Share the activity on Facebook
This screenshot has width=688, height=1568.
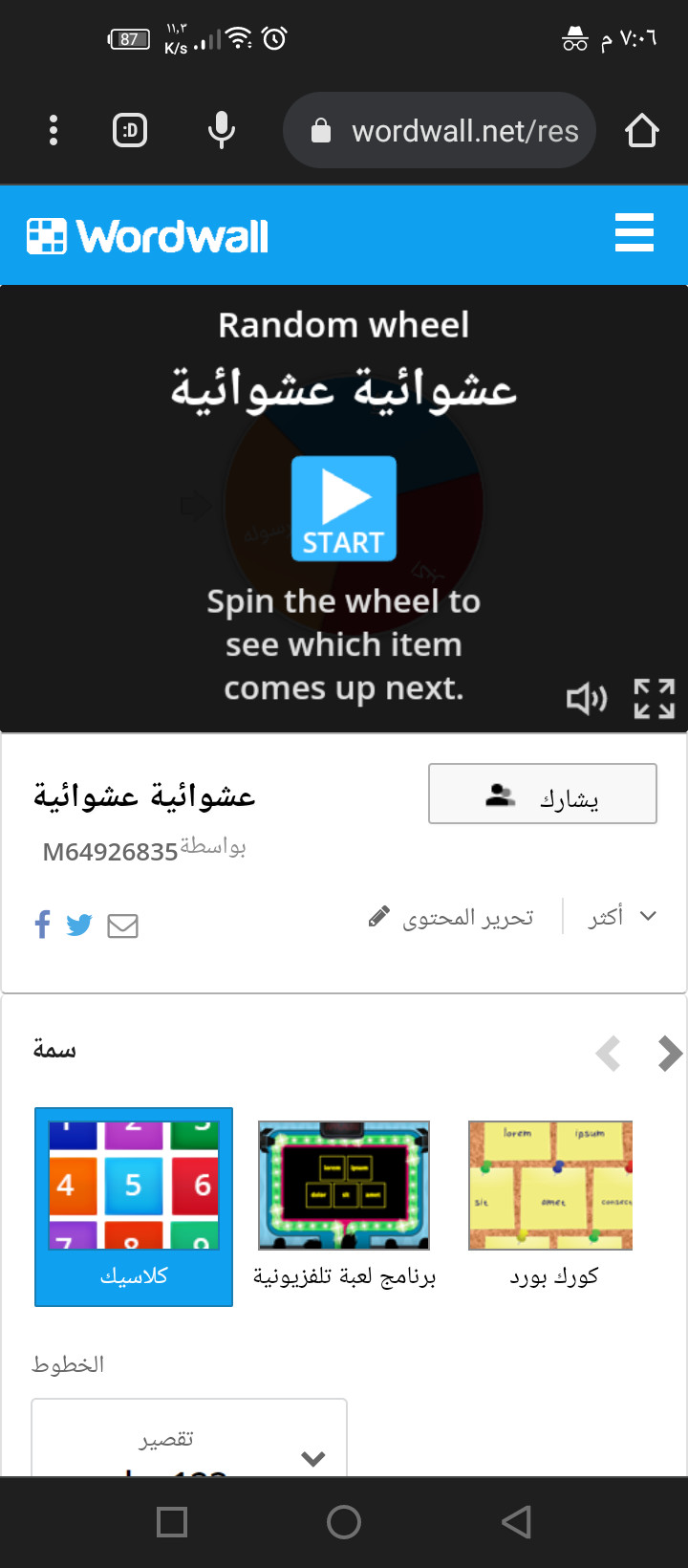click(x=42, y=925)
